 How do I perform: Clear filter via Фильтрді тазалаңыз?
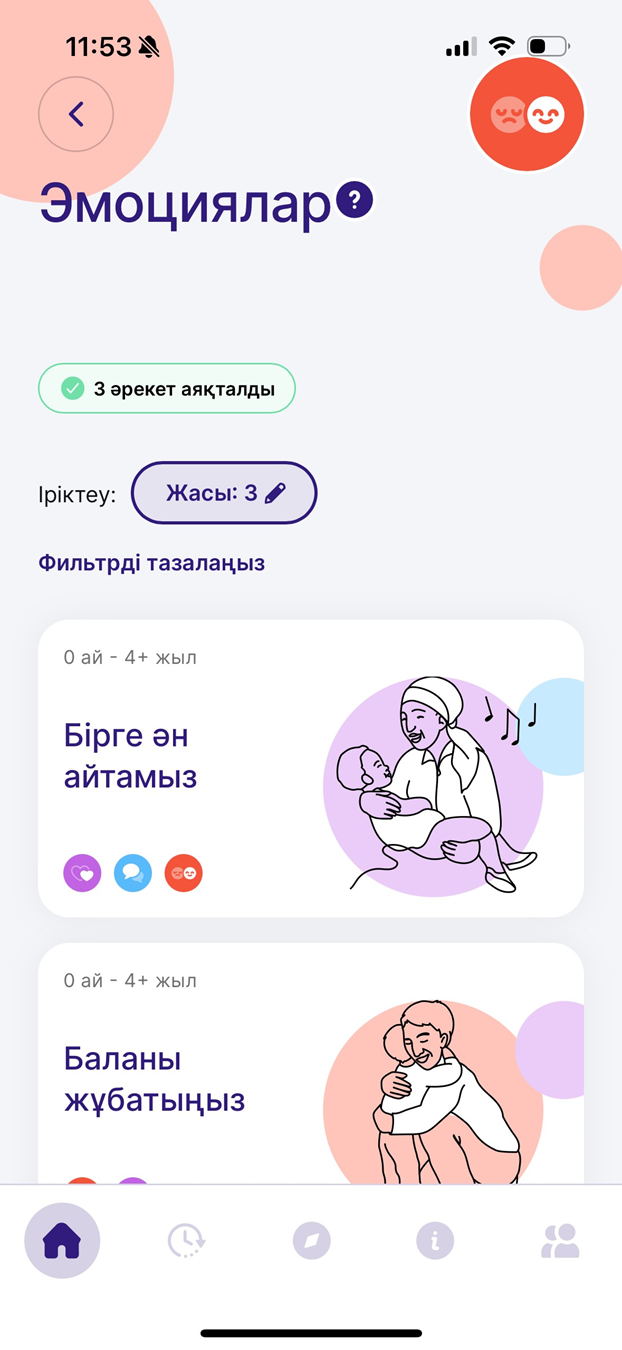(x=152, y=563)
